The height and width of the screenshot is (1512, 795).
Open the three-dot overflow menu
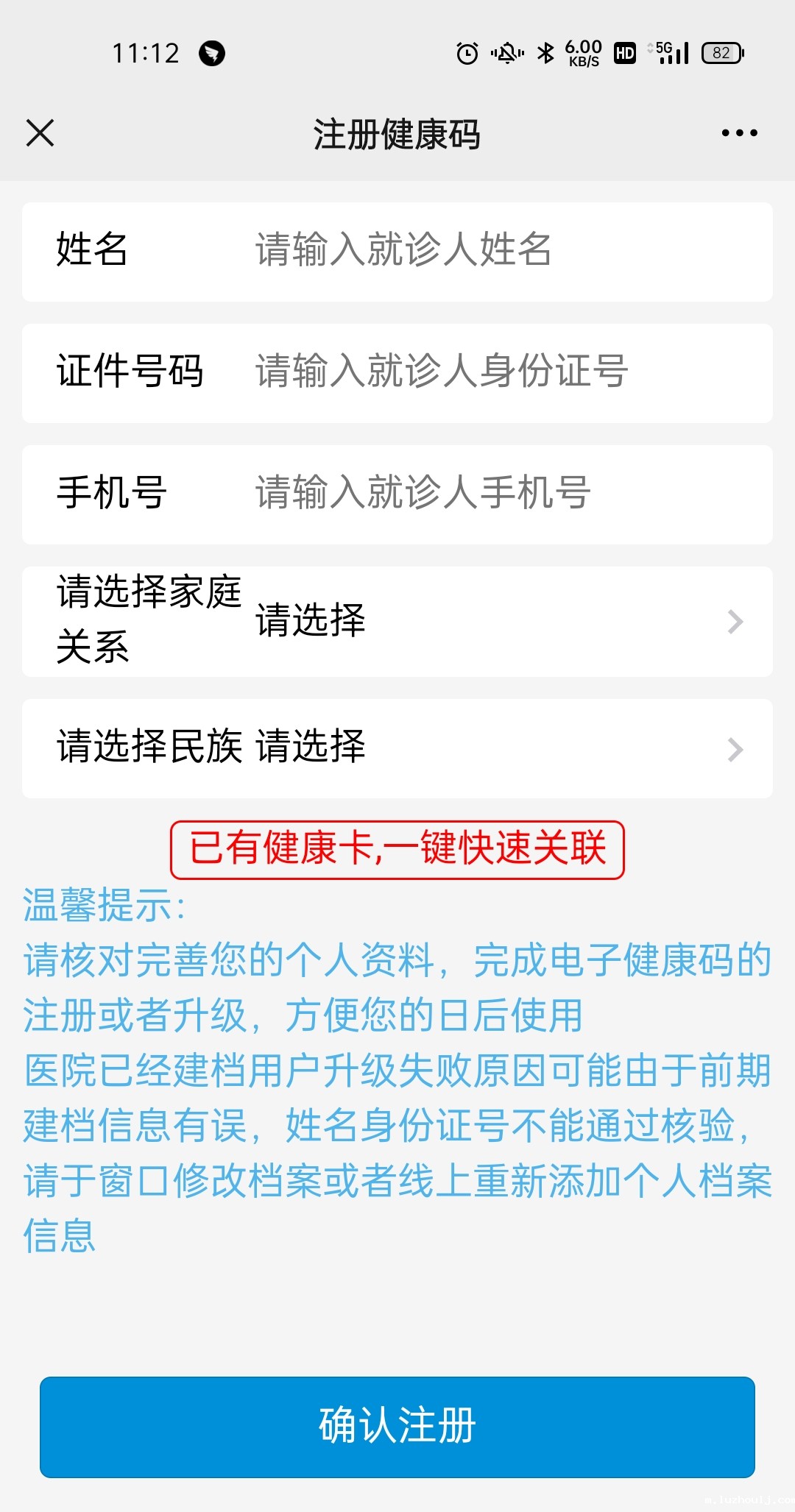pyautogui.click(x=739, y=133)
